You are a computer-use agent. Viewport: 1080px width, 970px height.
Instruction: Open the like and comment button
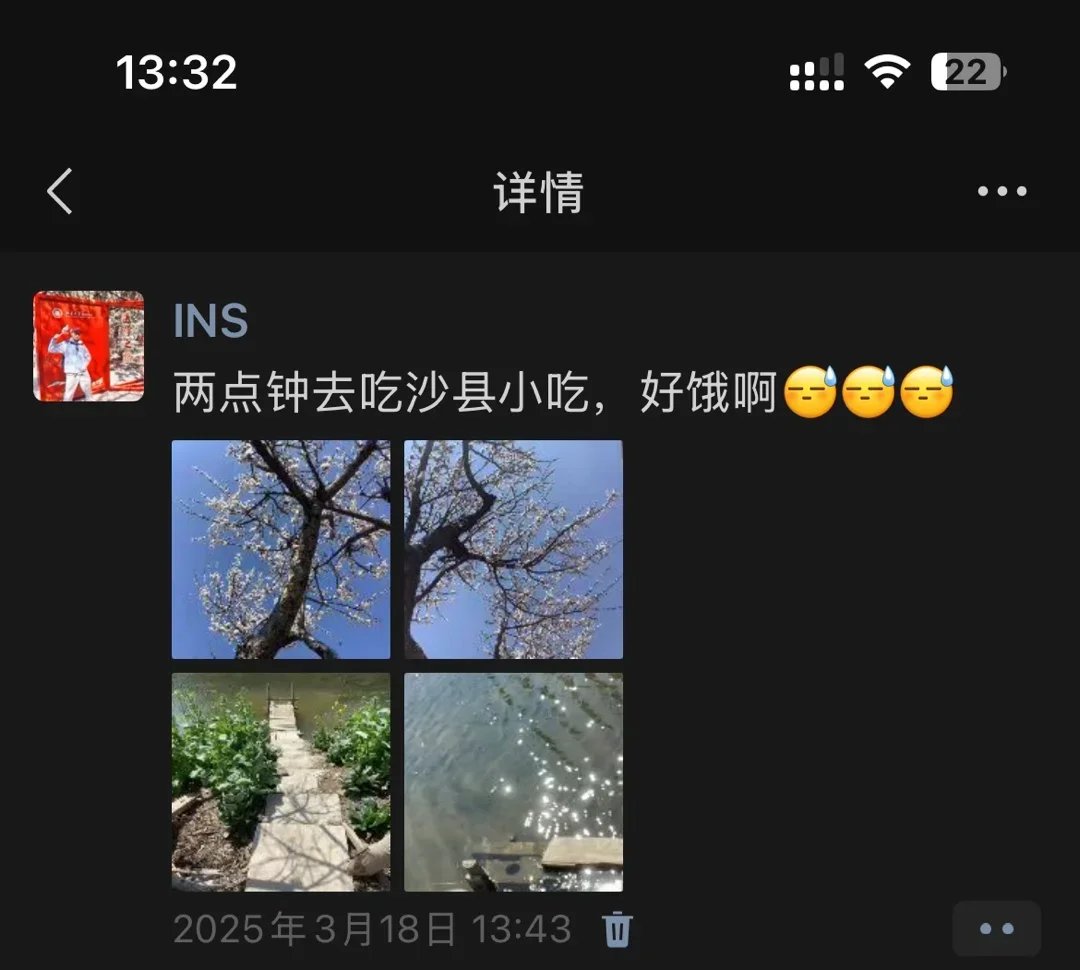pos(996,929)
